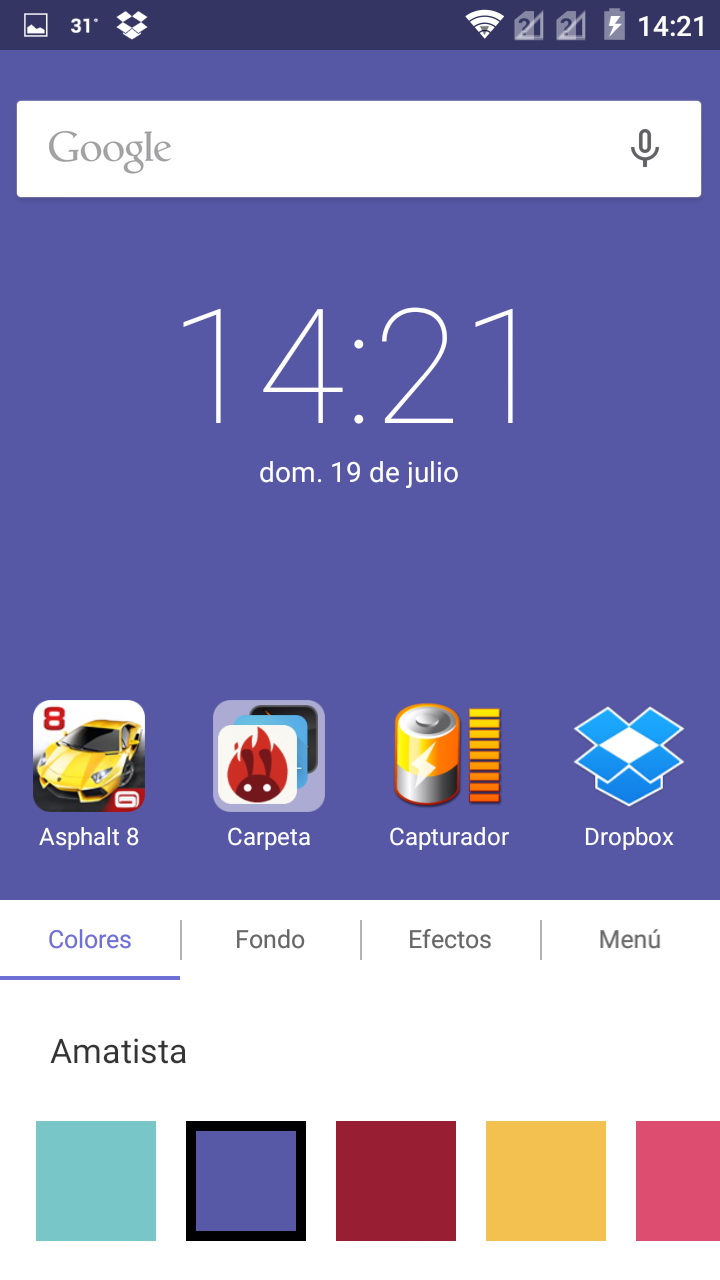Open Dropbox from the home screen
The height and width of the screenshot is (1280, 720).
tap(629, 756)
